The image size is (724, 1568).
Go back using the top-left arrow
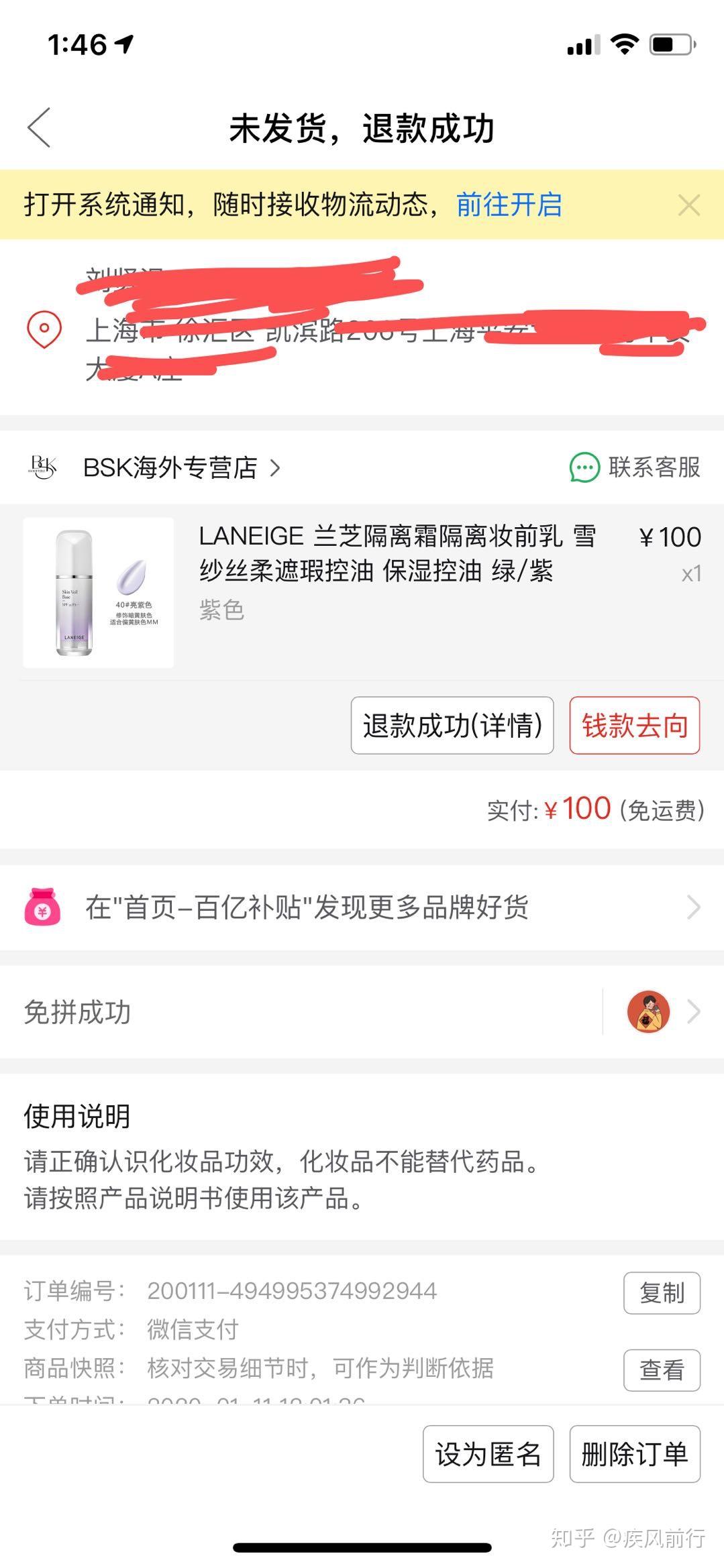(40, 127)
